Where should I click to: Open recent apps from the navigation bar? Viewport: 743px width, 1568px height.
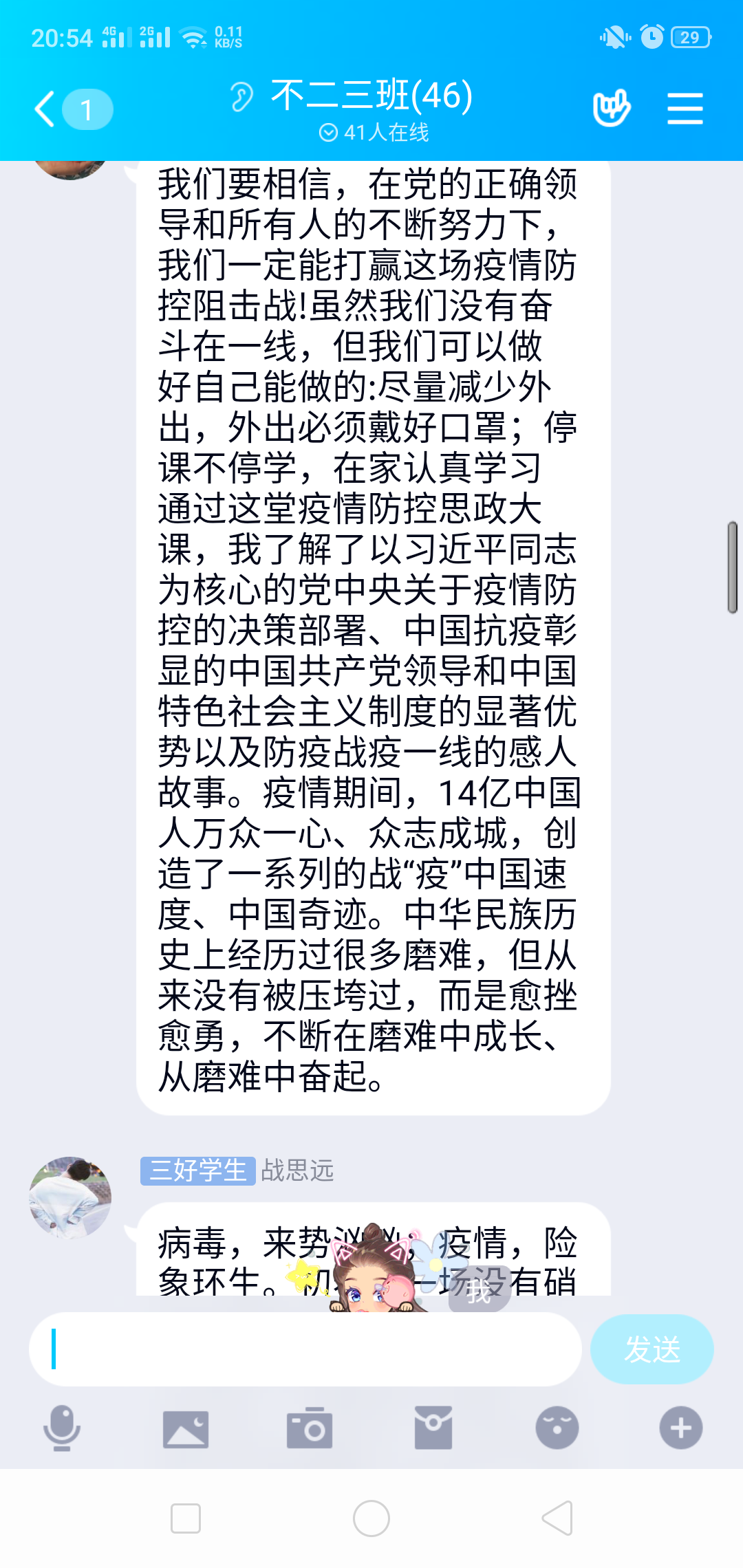point(186,1518)
